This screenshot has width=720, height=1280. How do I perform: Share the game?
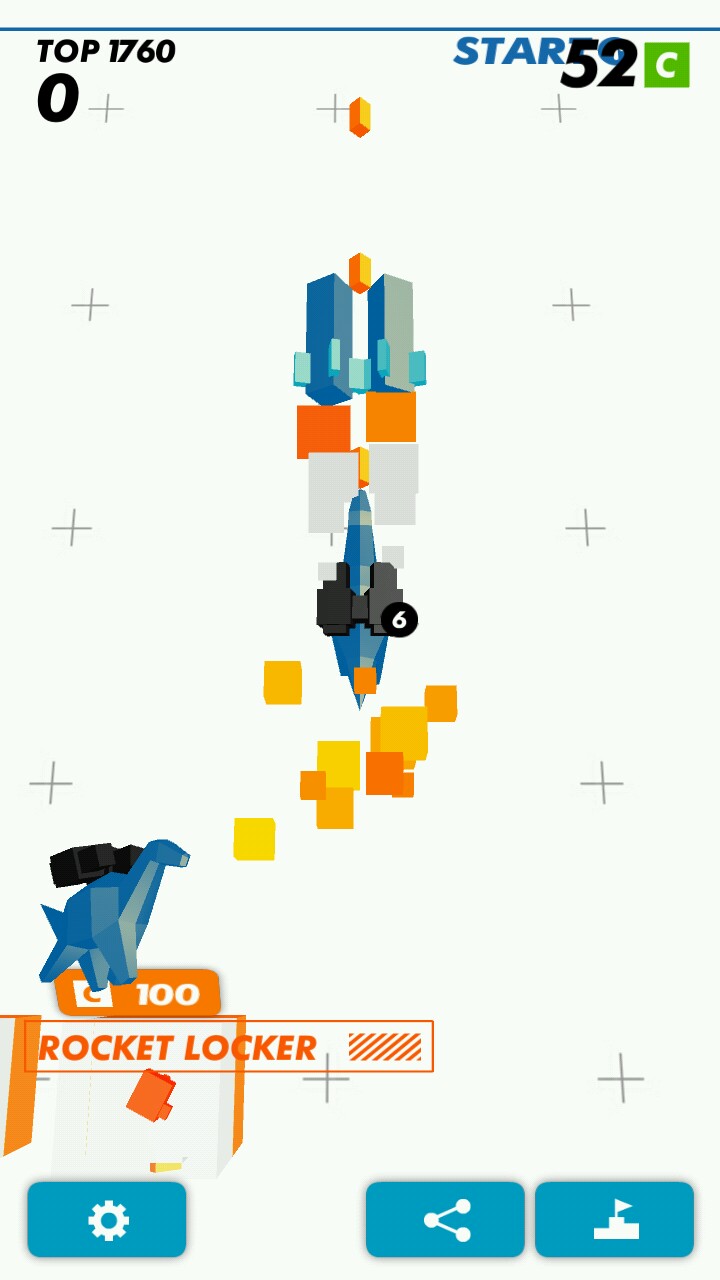[x=445, y=1220]
